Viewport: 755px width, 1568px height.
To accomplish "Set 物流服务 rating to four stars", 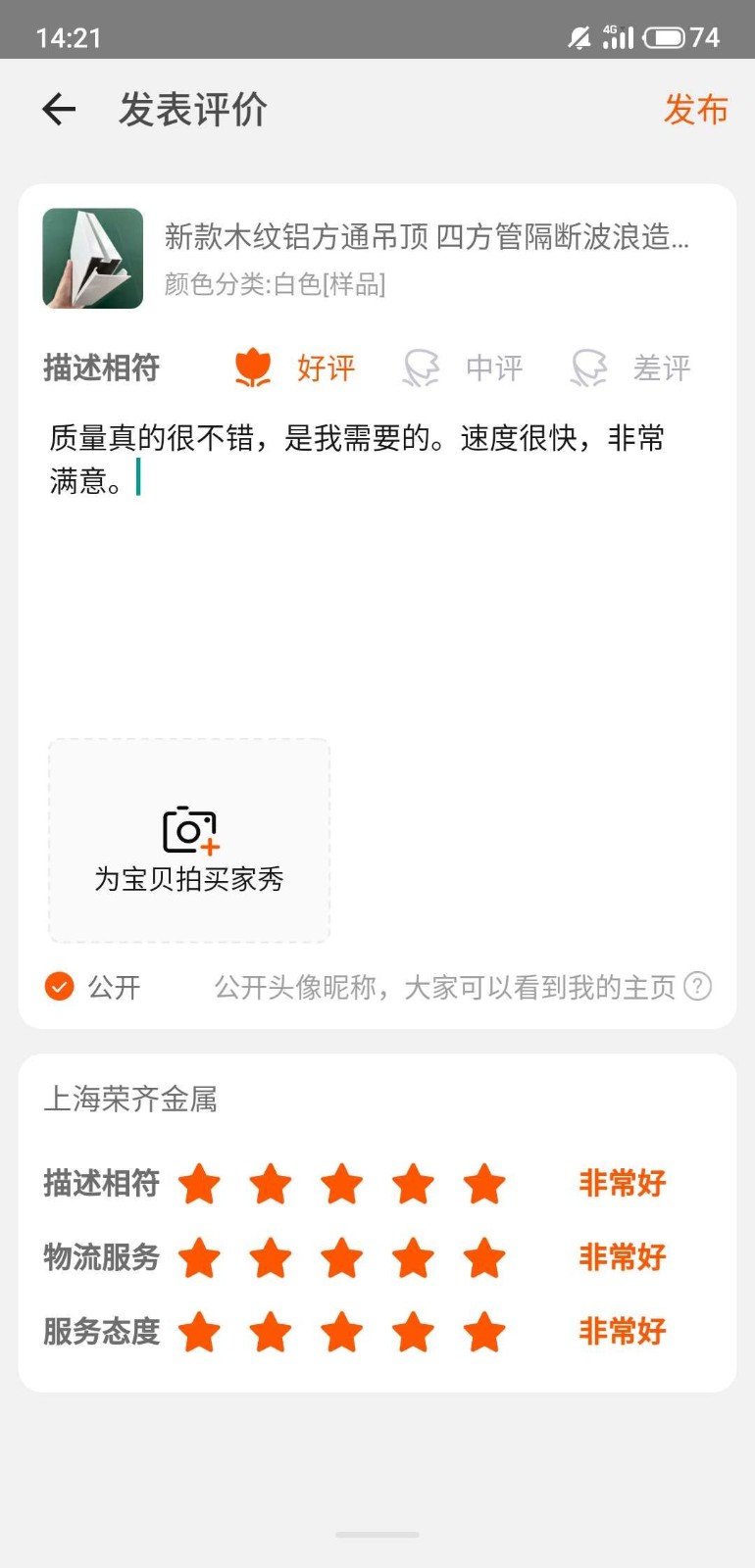I will point(414,1257).
